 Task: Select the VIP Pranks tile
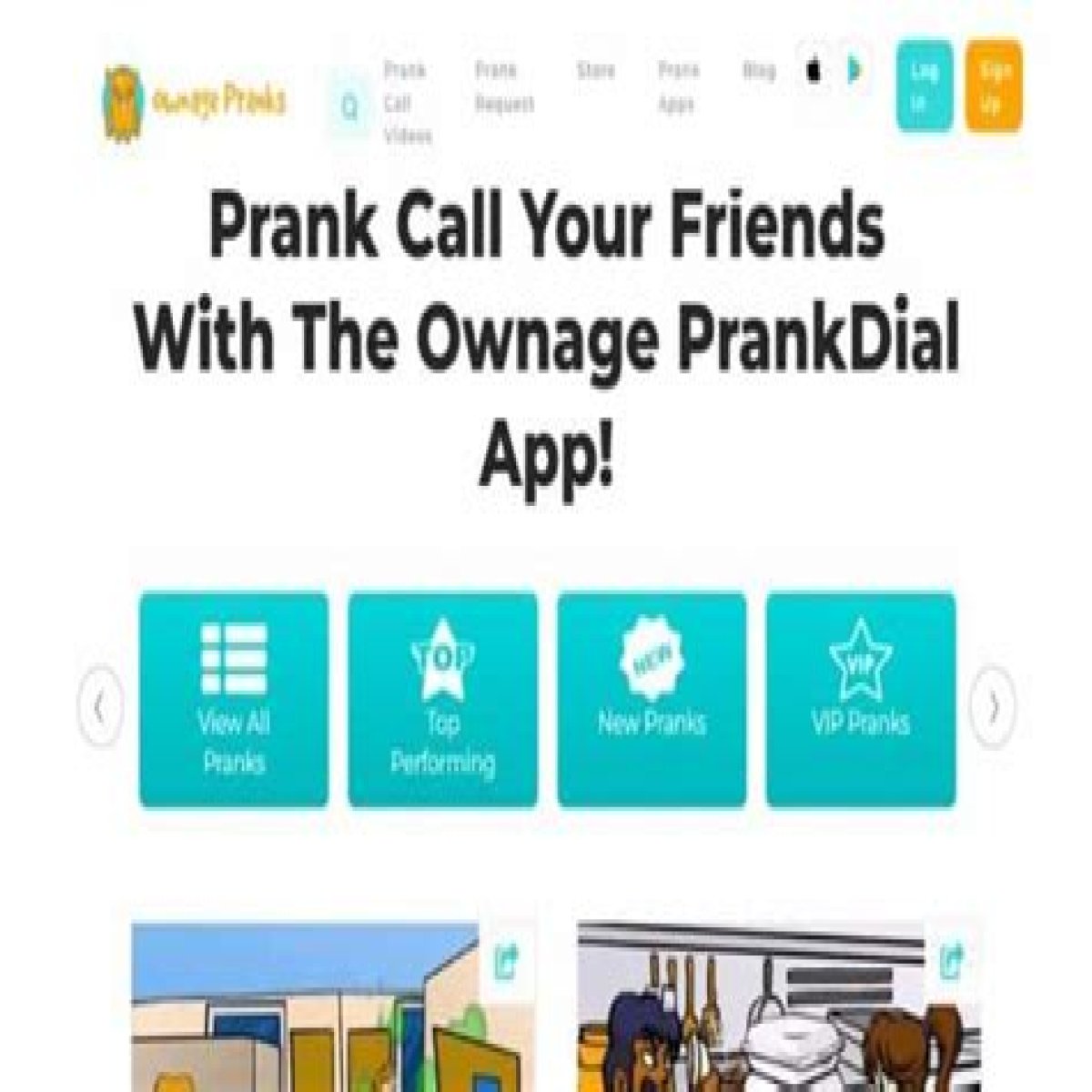[x=861, y=699]
